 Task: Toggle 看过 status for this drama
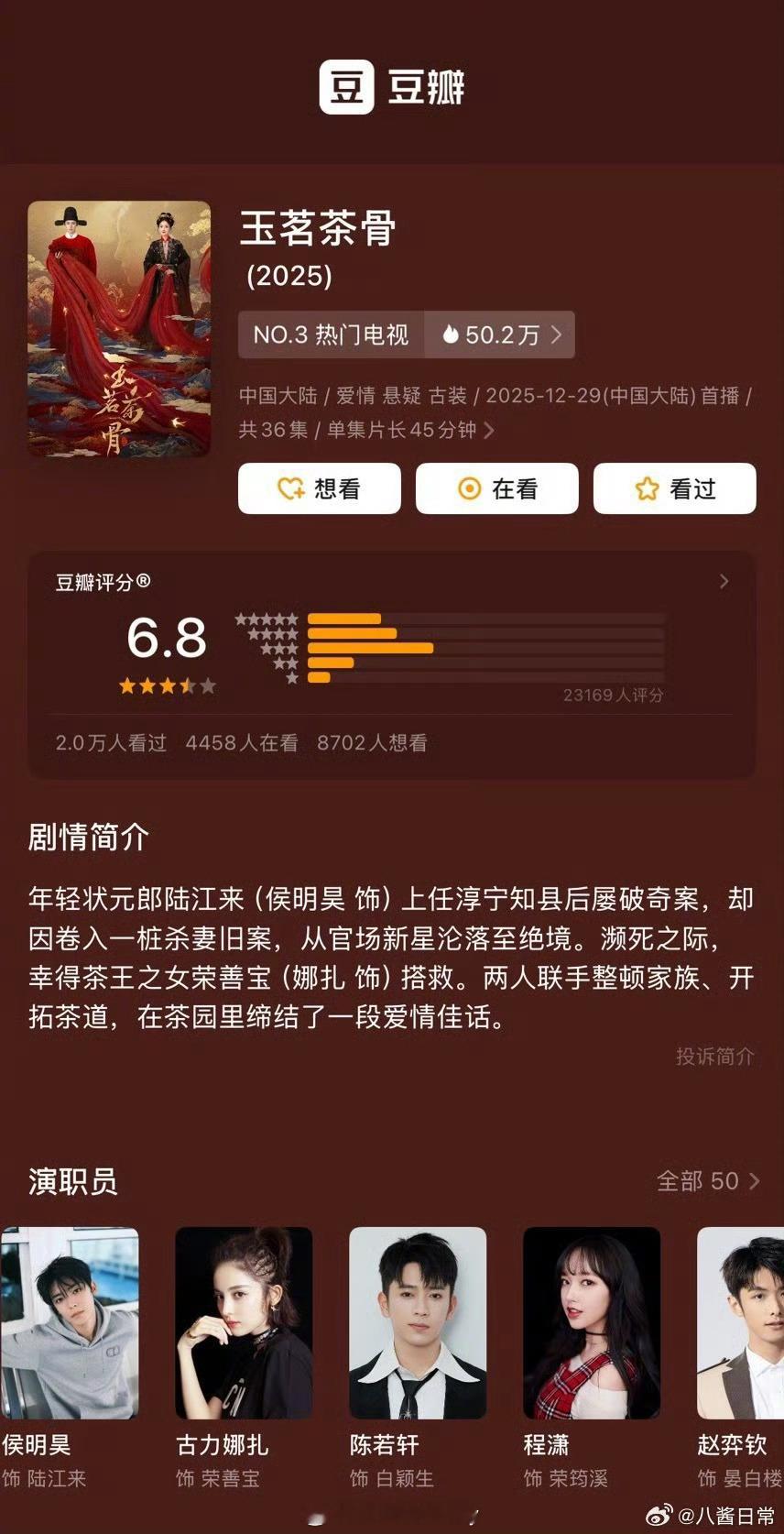675,488
